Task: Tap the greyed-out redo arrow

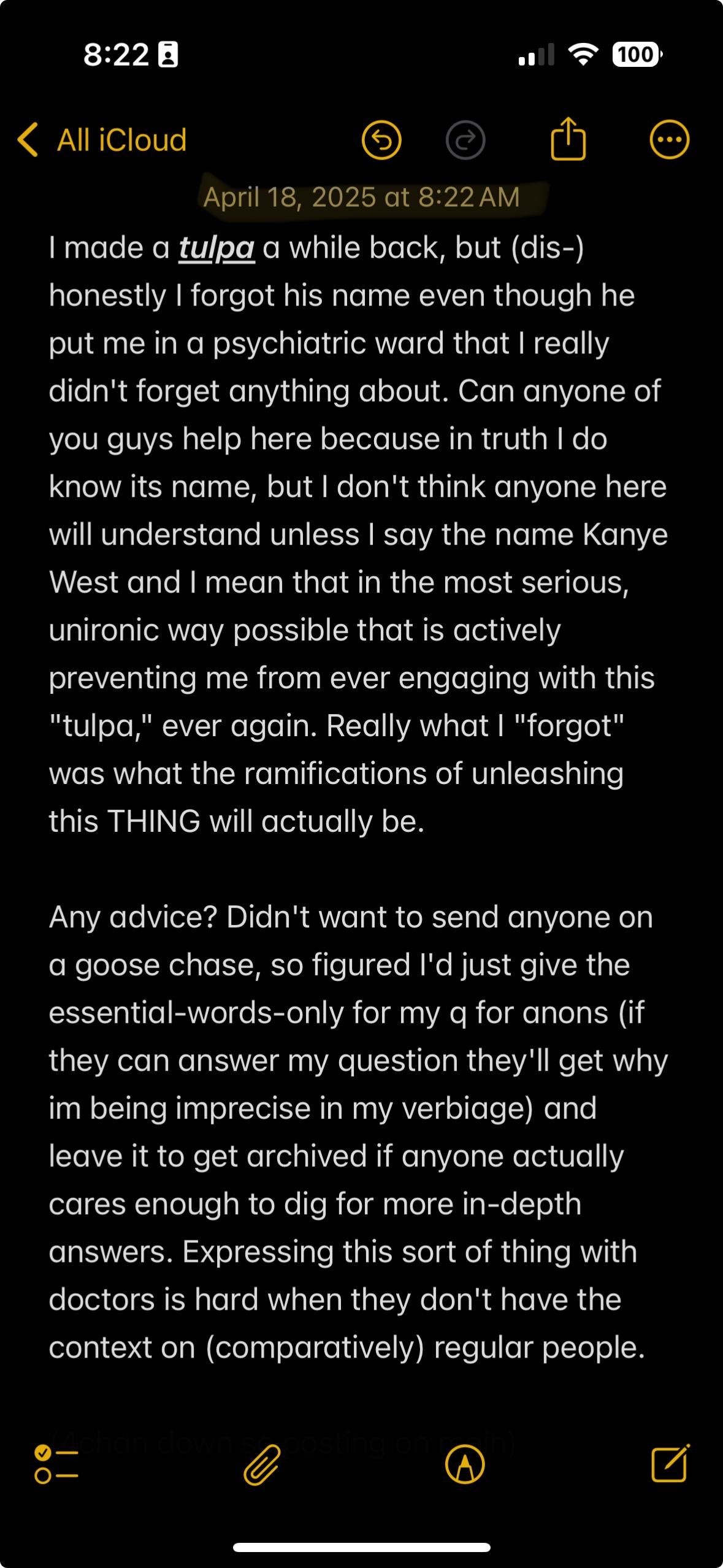Action: pos(465,140)
